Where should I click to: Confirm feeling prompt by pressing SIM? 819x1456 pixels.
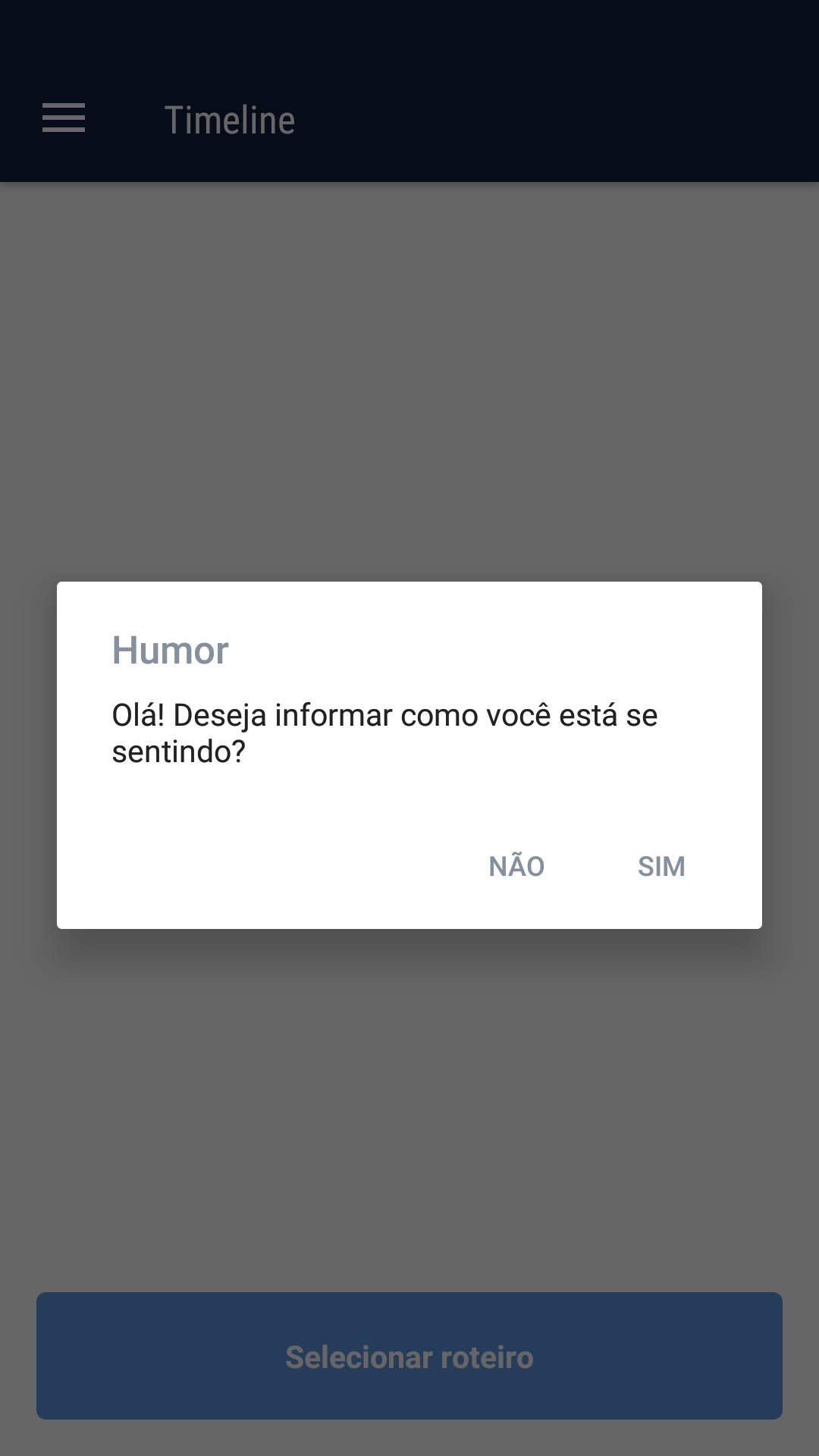pos(662,866)
